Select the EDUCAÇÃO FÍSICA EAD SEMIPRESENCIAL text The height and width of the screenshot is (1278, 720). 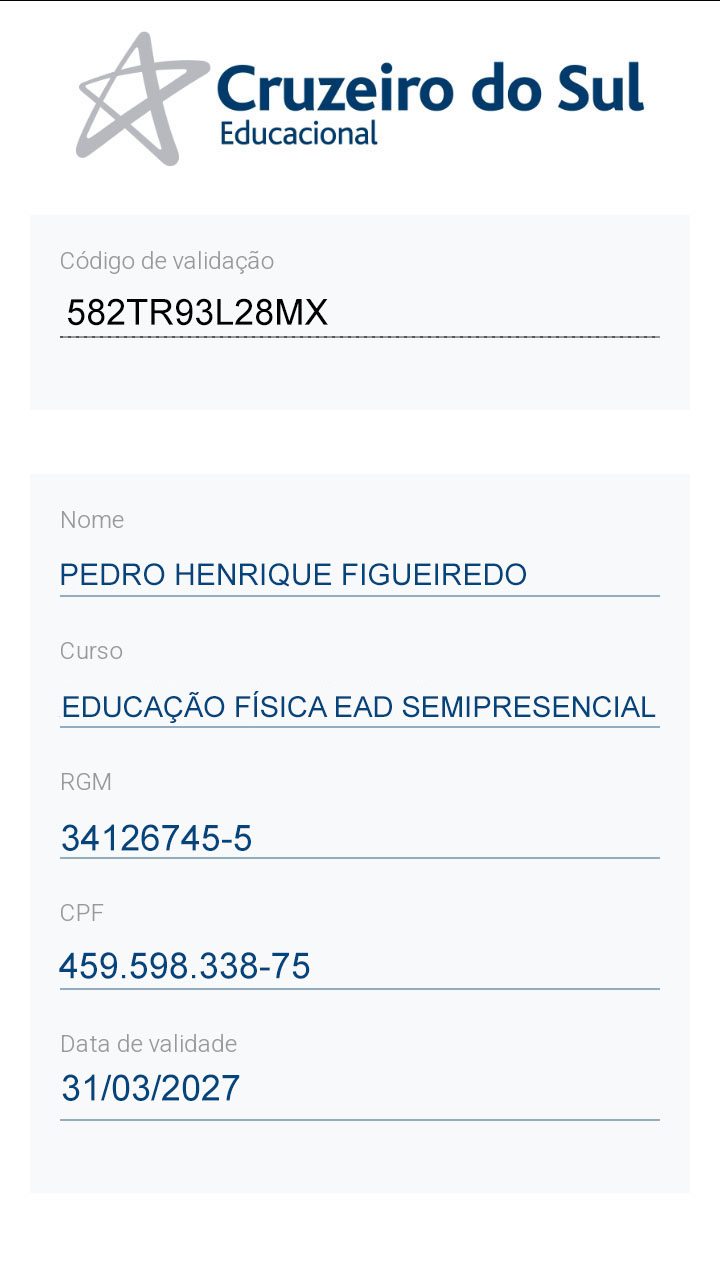357,705
